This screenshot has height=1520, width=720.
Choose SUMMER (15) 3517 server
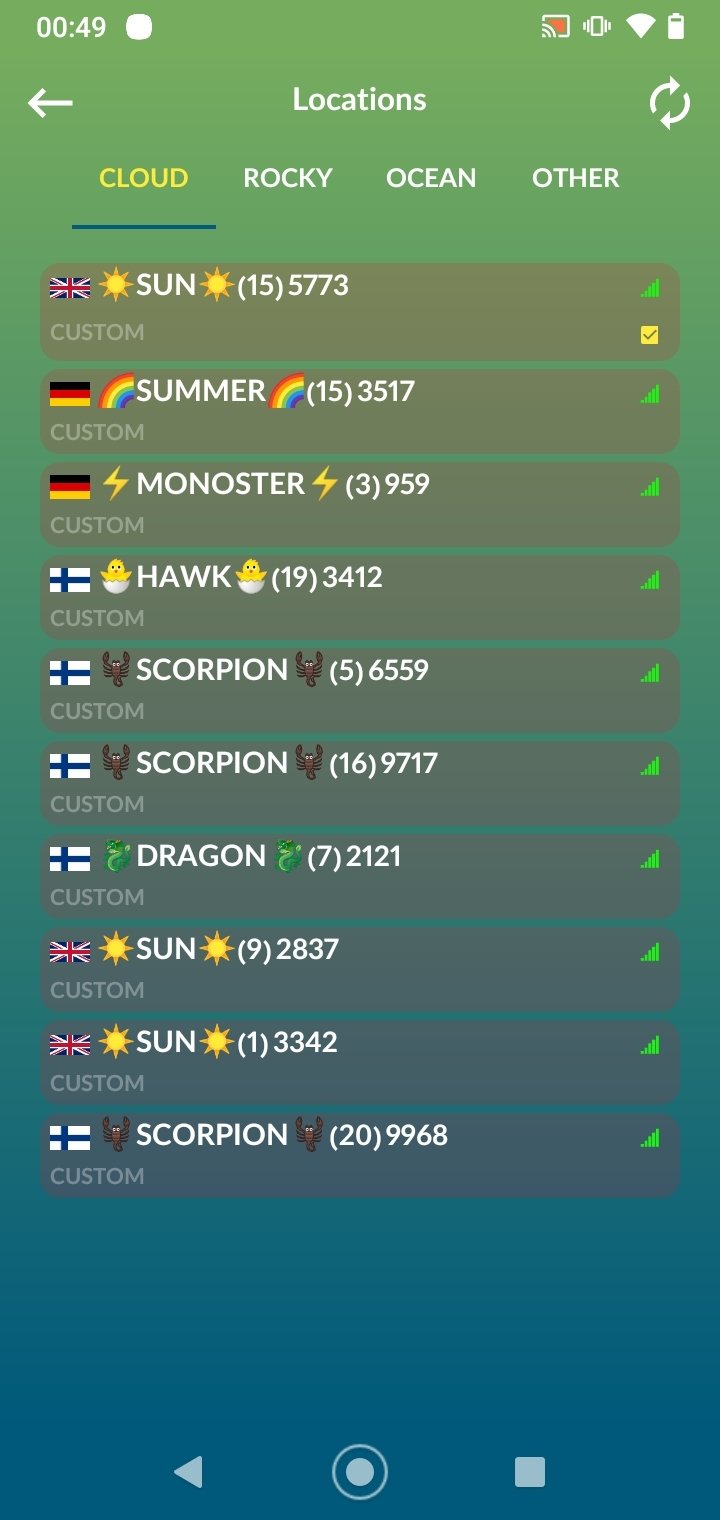point(359,410)
